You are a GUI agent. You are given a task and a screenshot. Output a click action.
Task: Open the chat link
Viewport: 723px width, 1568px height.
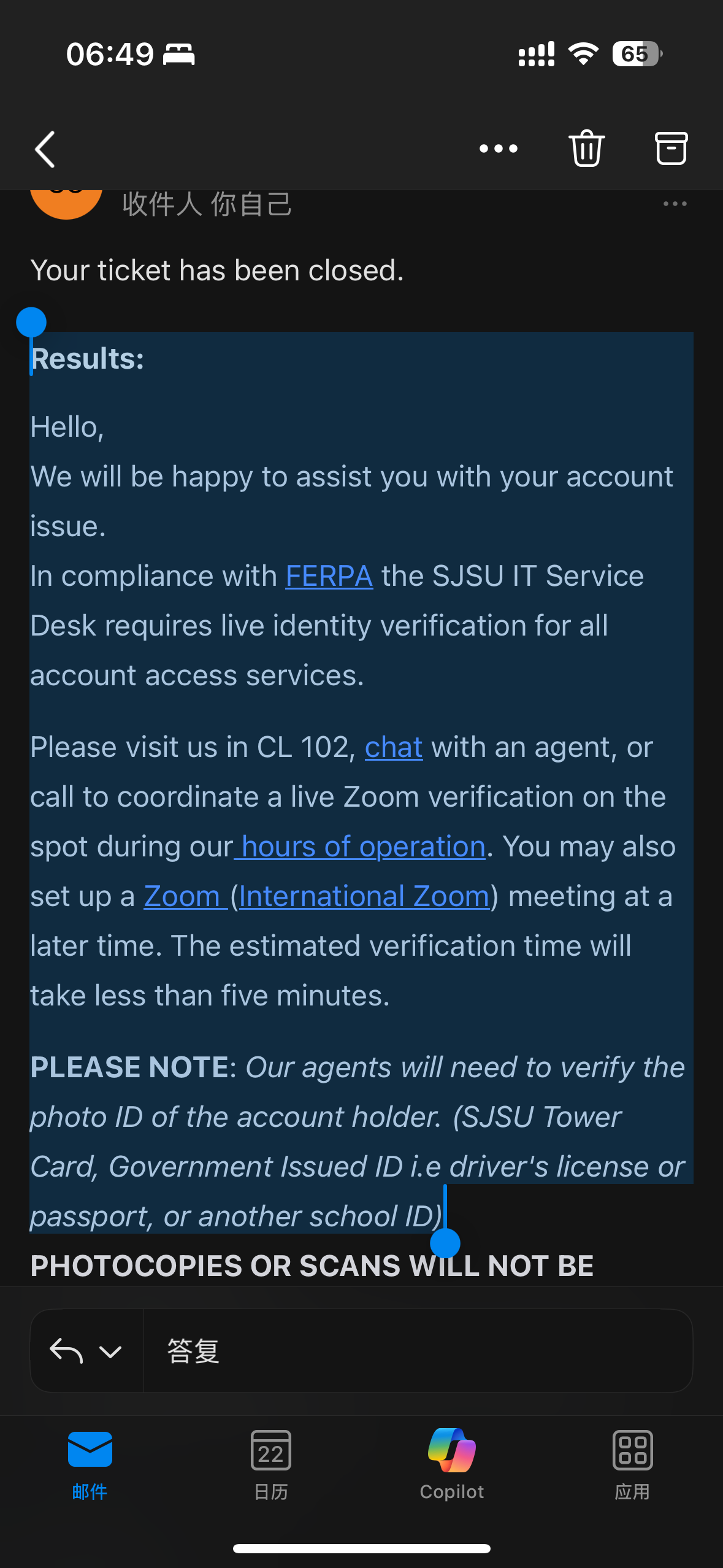[x=393, y=748]
